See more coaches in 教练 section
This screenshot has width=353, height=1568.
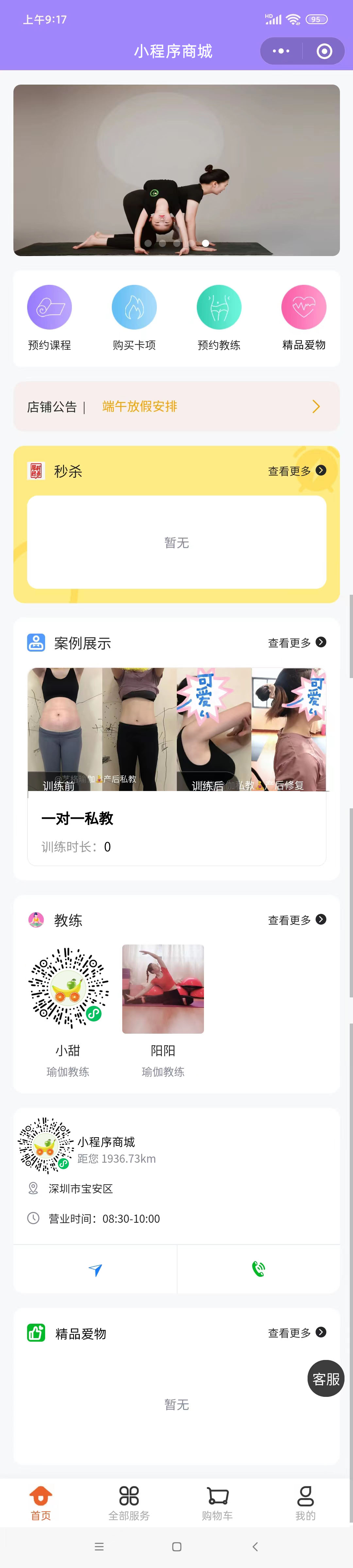tap(297, 920)
